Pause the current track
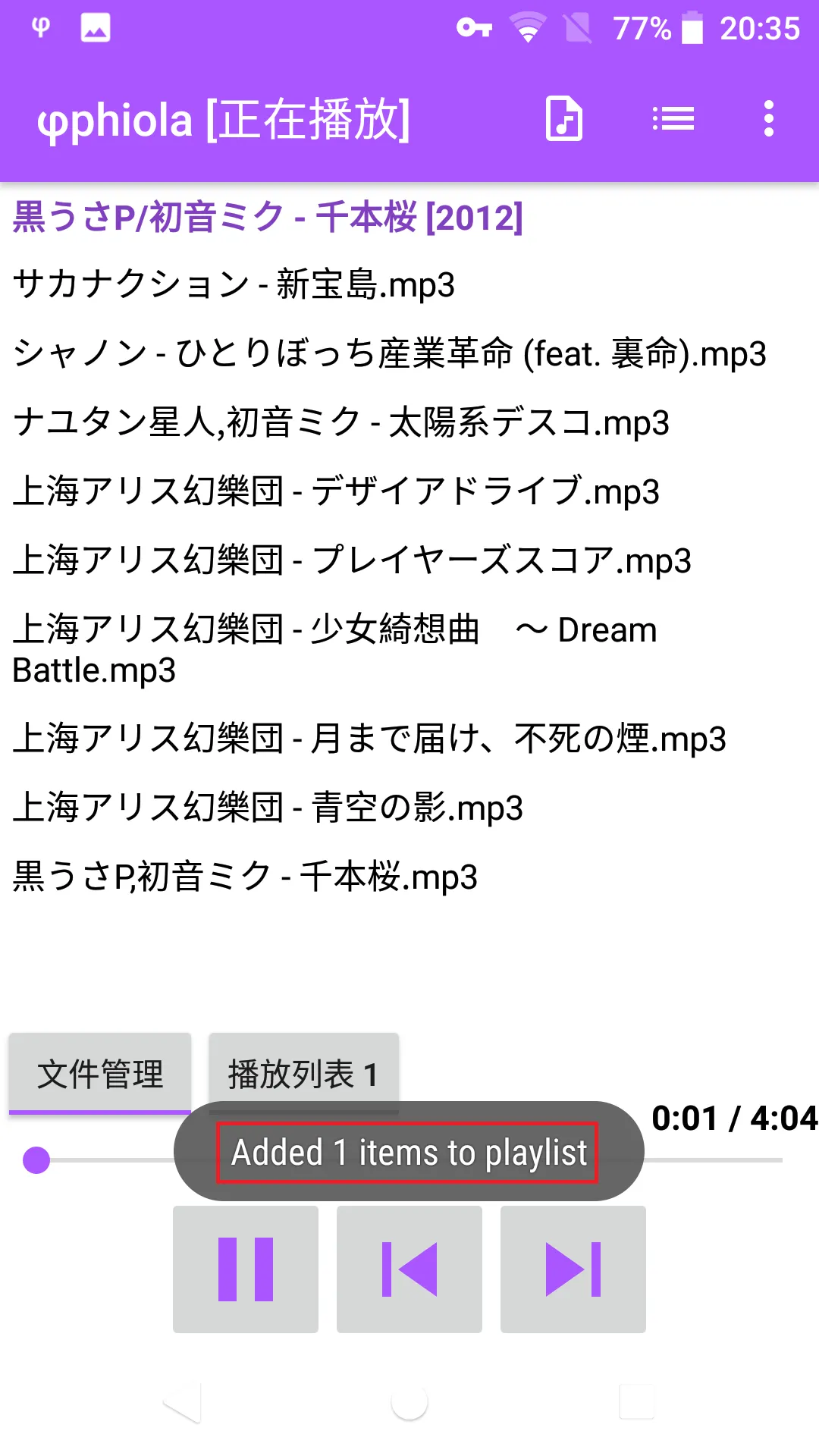Viewport: 819px width, 1456px height. (x=246, y=1269)
